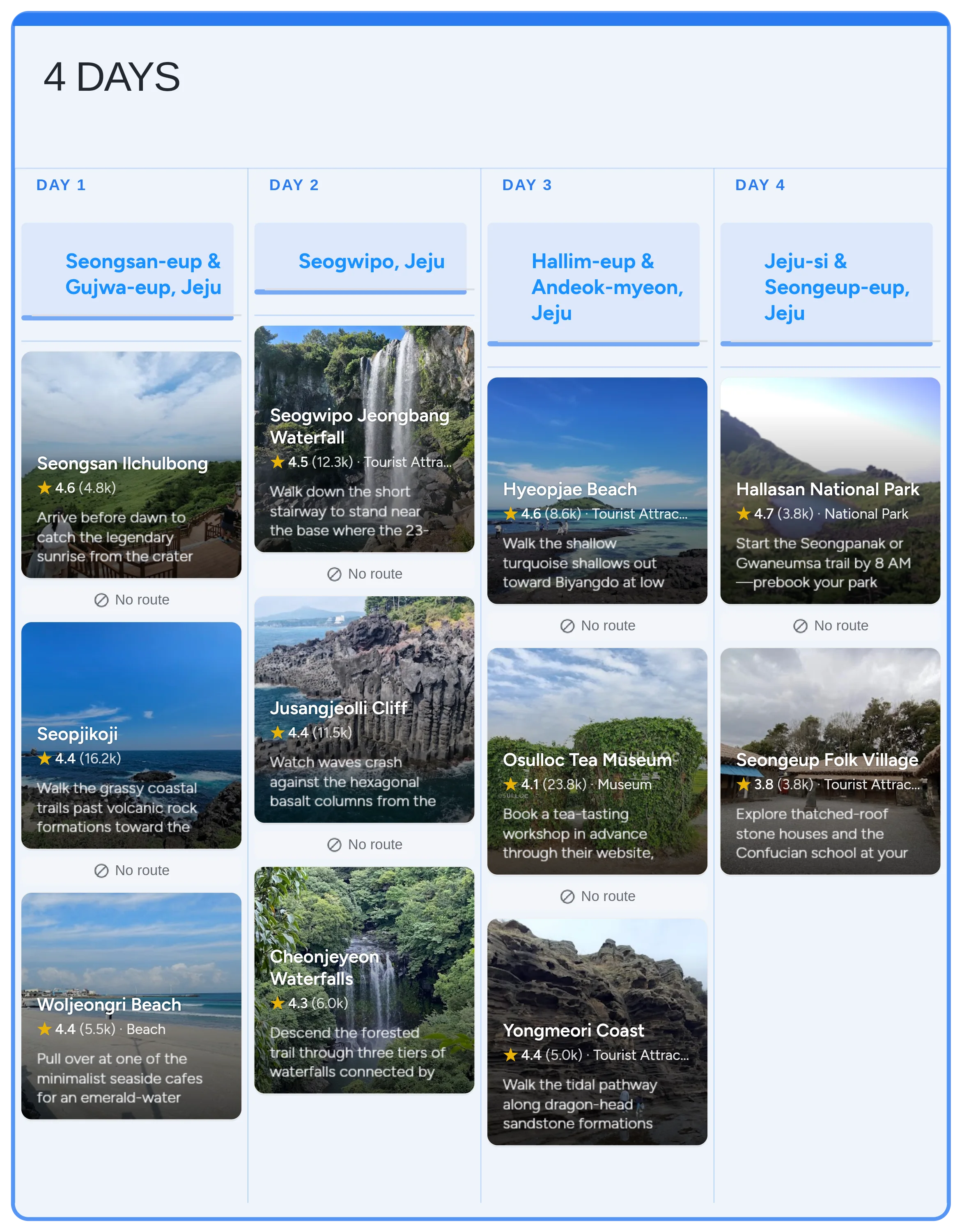The image size is (962, 1232).
Task: Select the Jusangjeolli Cliff card
Action: point(364,709)
